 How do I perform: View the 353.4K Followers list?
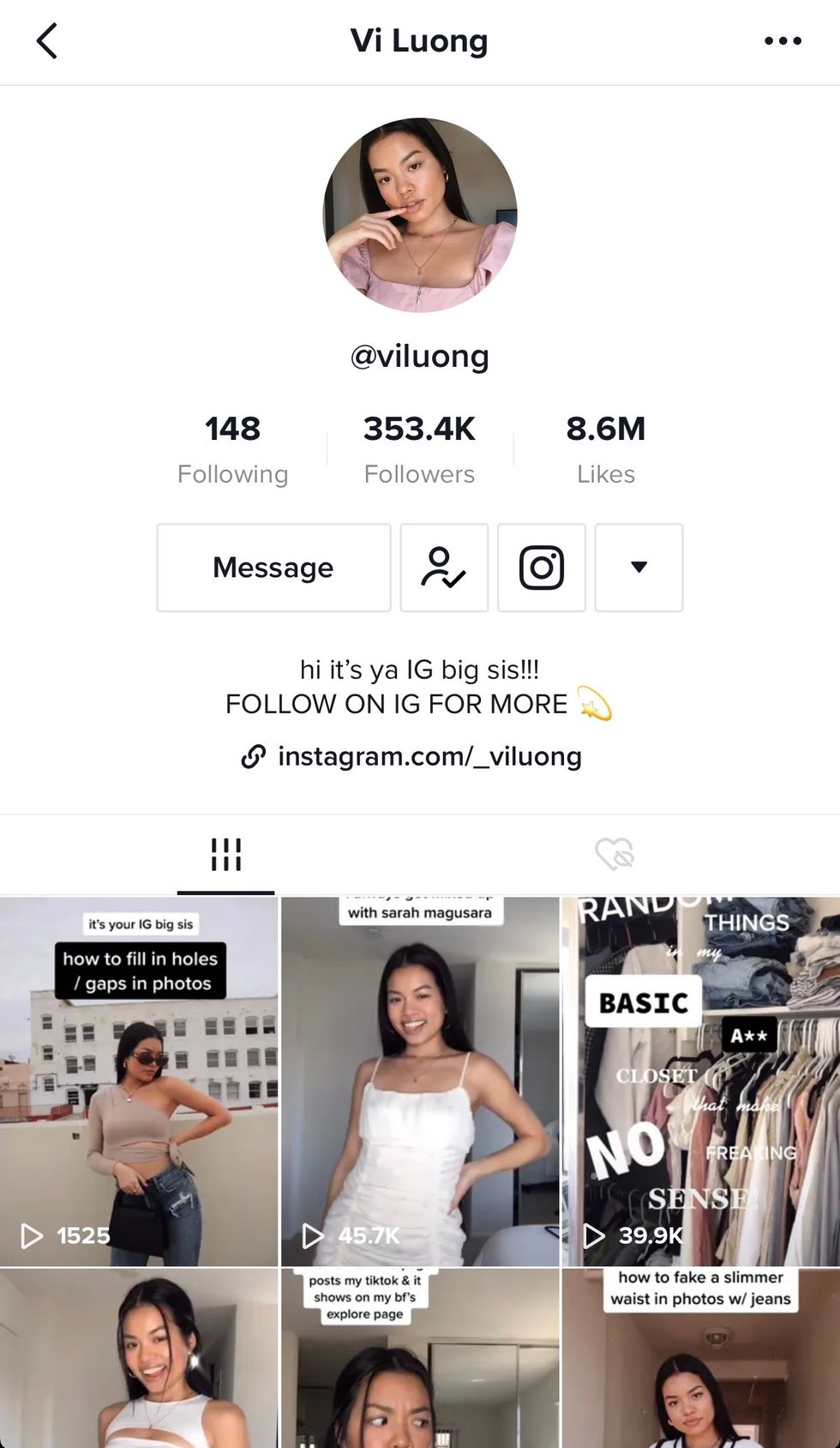(419, 449)
